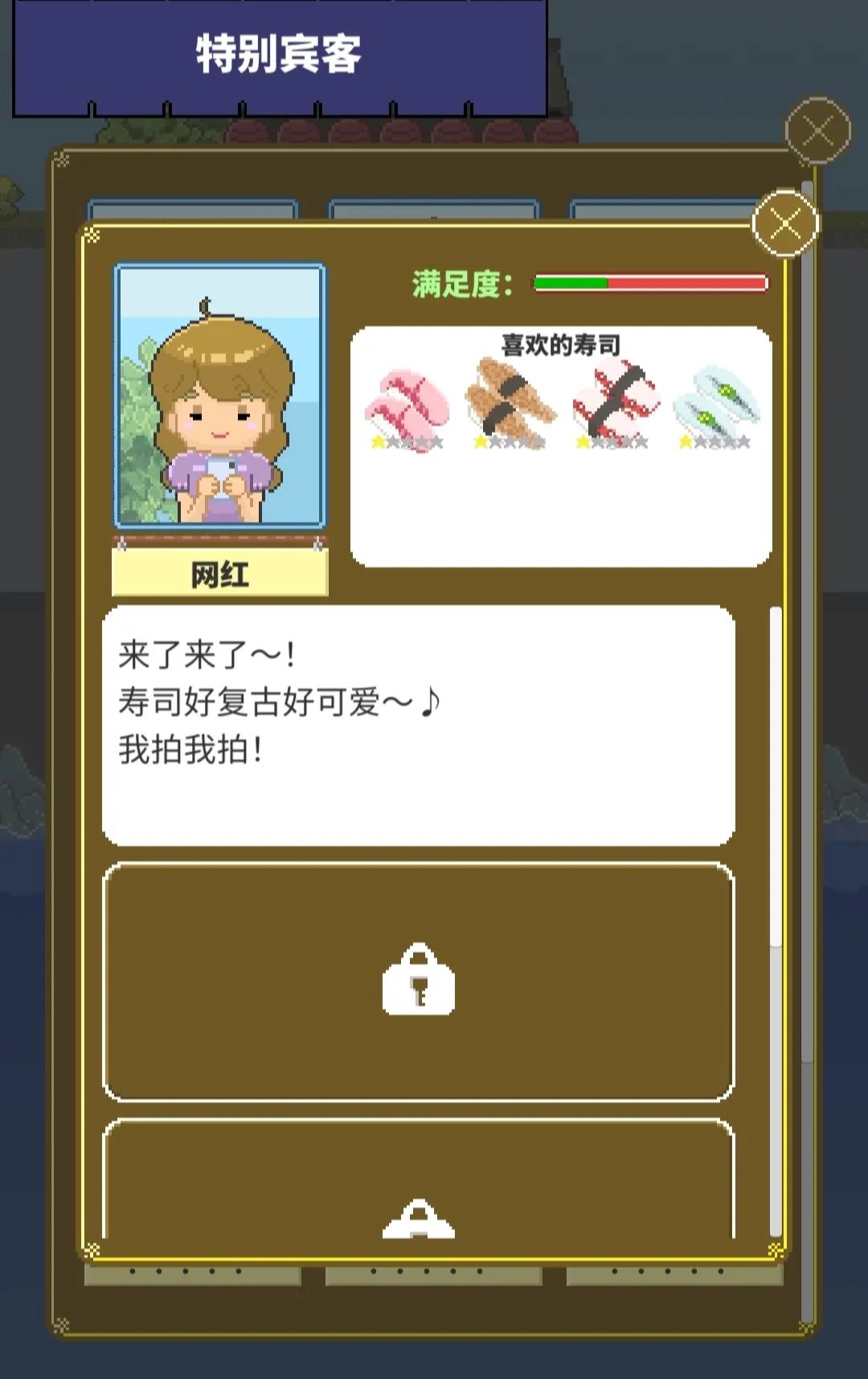Tap the partly visible second locked slot

coord(418,1181)
